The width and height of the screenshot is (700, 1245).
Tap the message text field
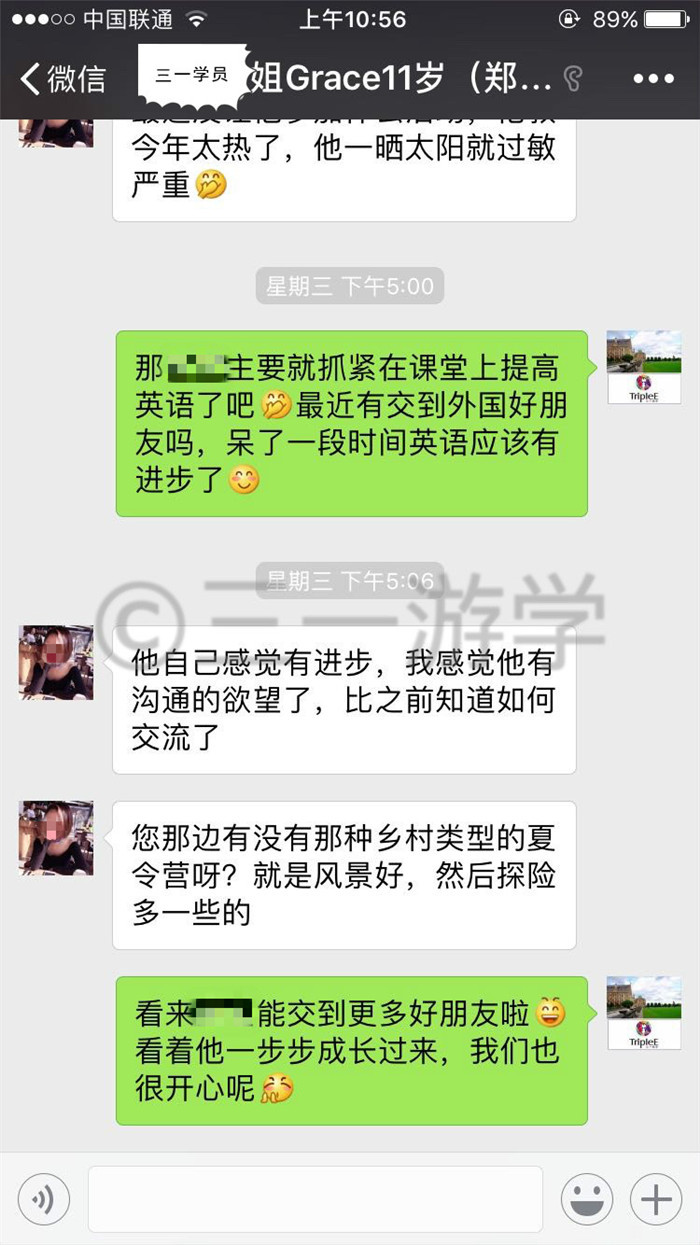315,1199
